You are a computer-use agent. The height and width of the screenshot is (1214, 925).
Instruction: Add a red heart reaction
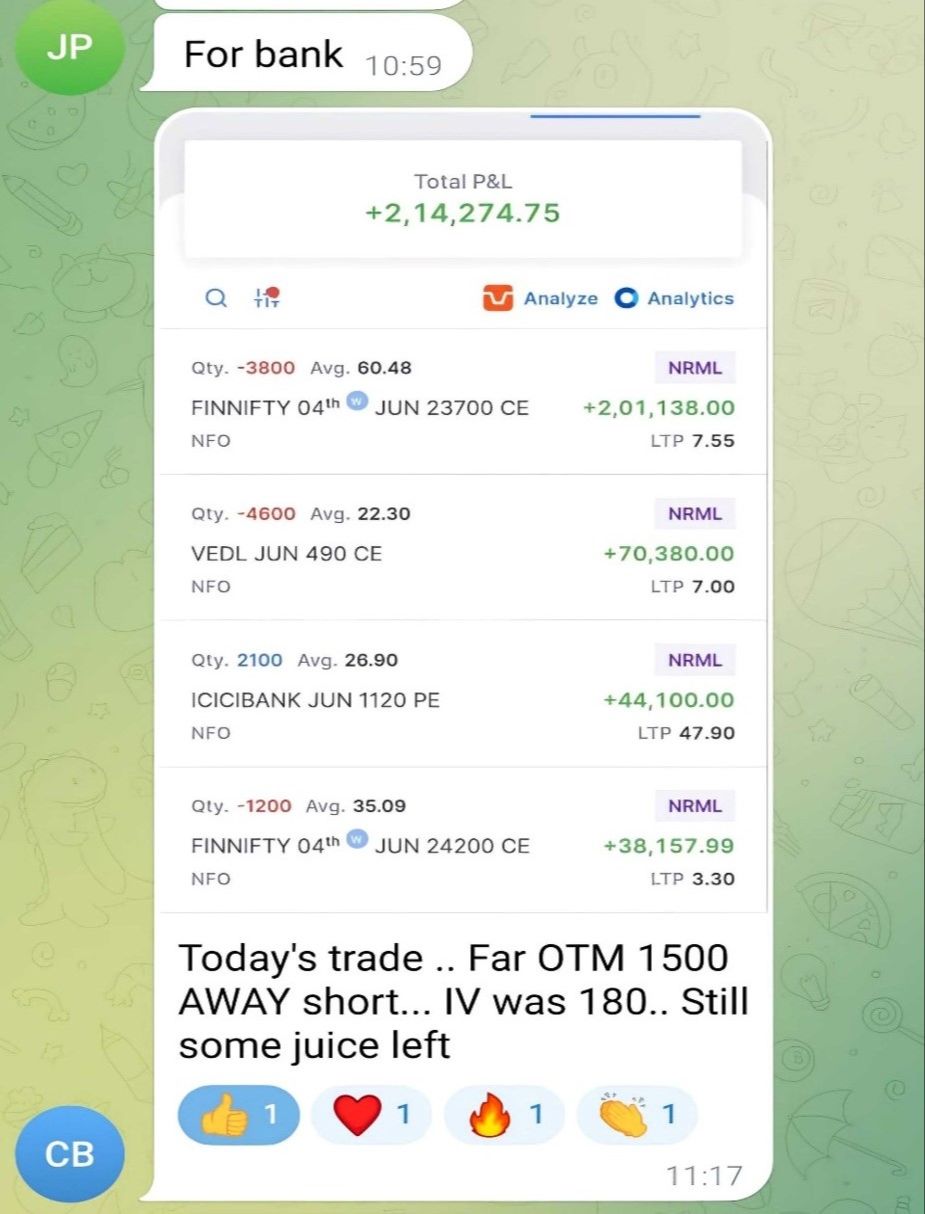point(370,1114)
